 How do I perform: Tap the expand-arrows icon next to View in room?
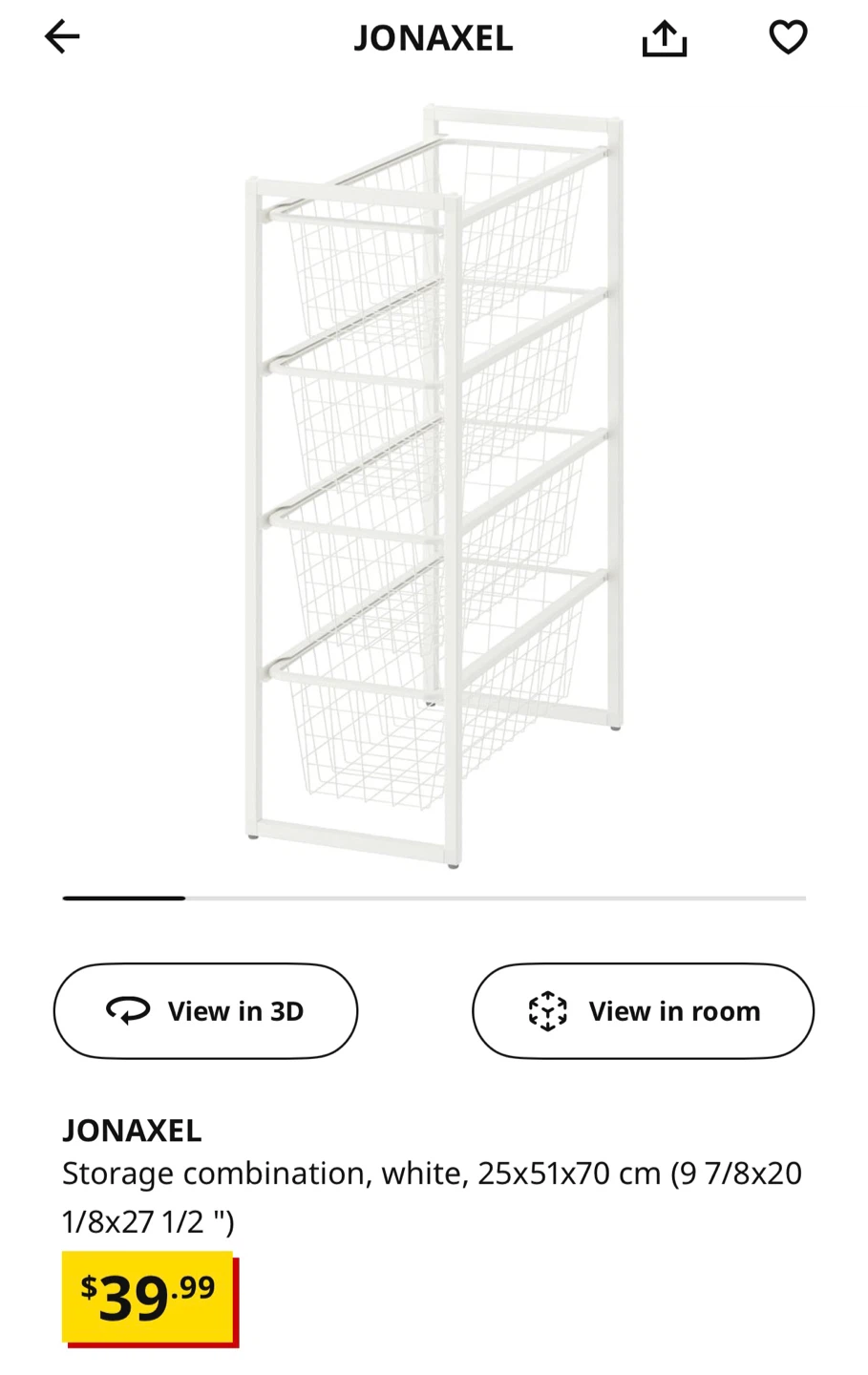[546, 1010]
